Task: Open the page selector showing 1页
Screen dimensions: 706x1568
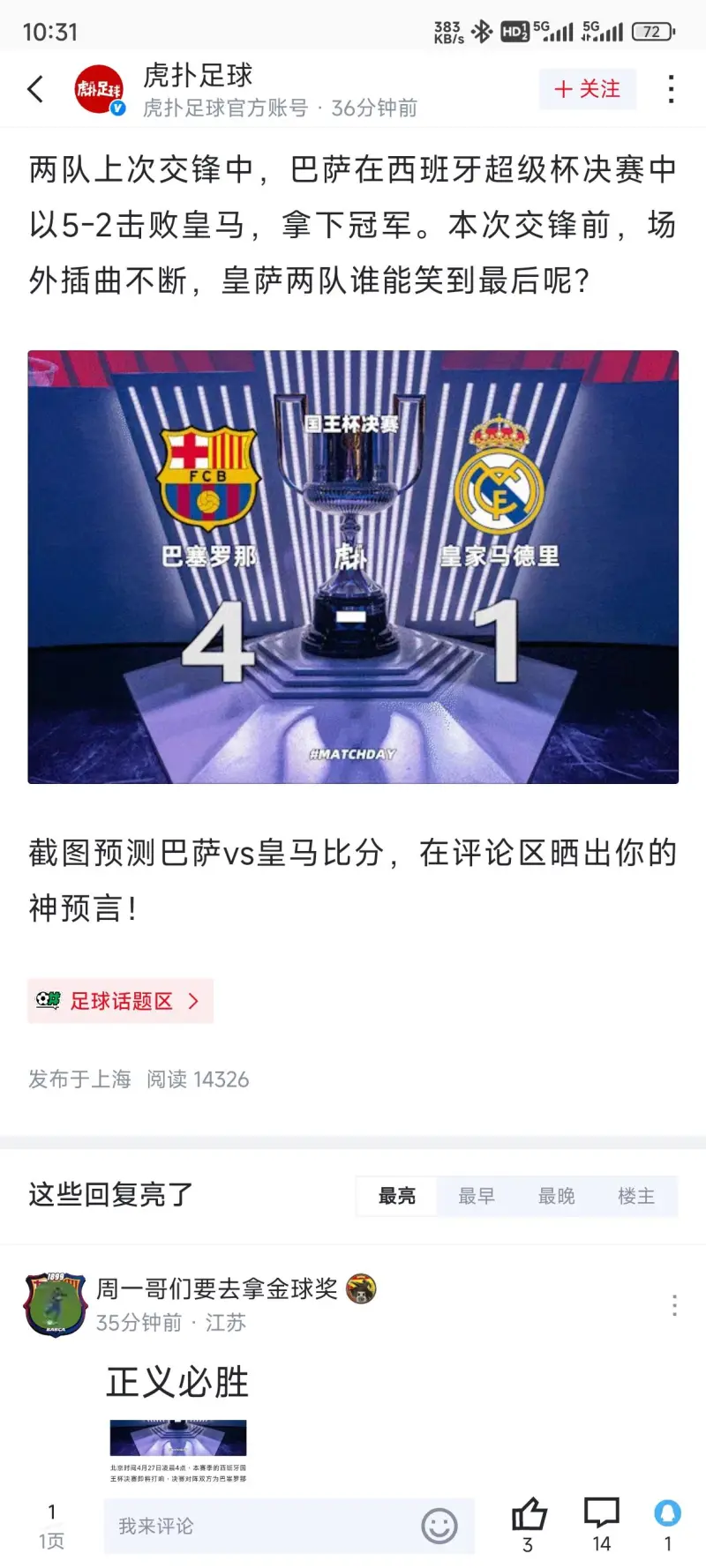Action: (x=51, y=1527)
